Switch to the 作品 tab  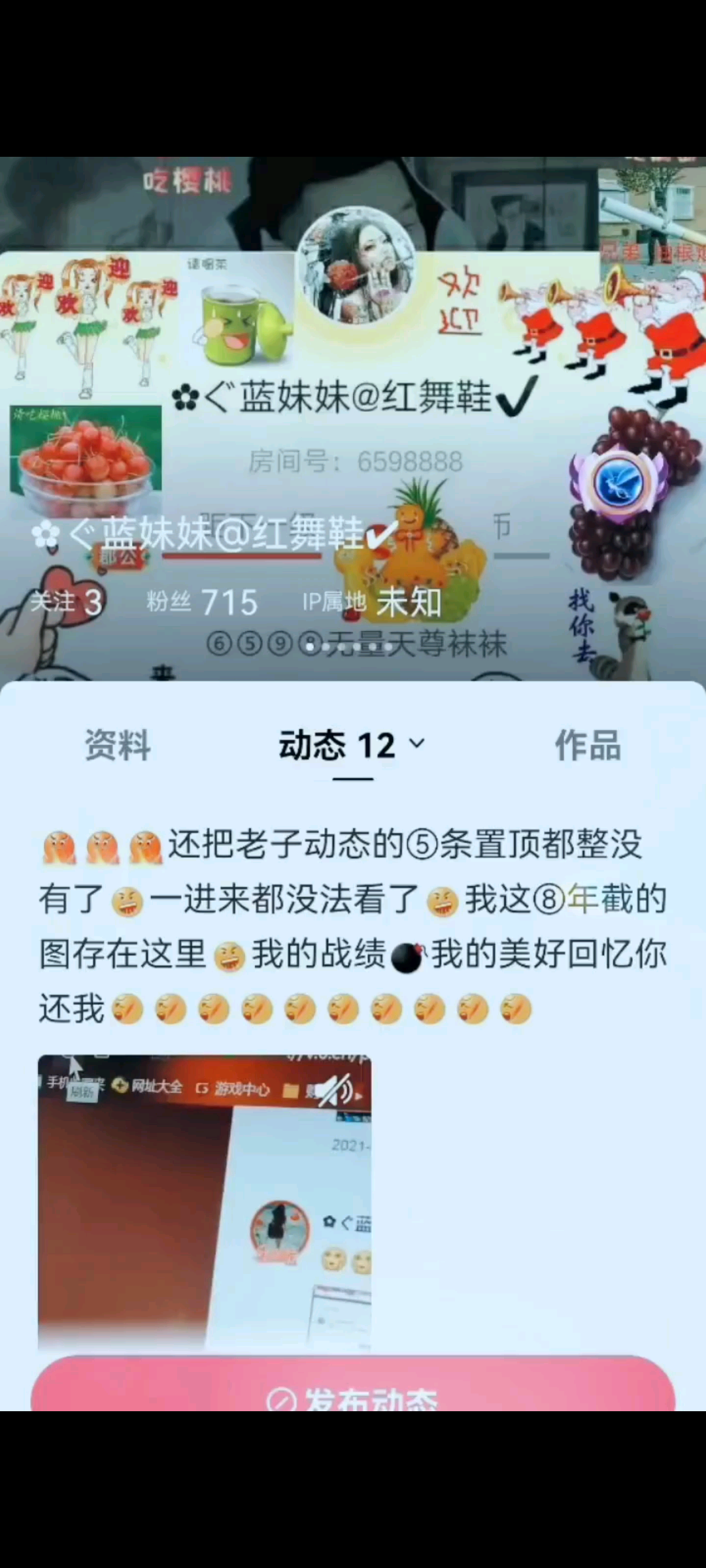point(587,745)
